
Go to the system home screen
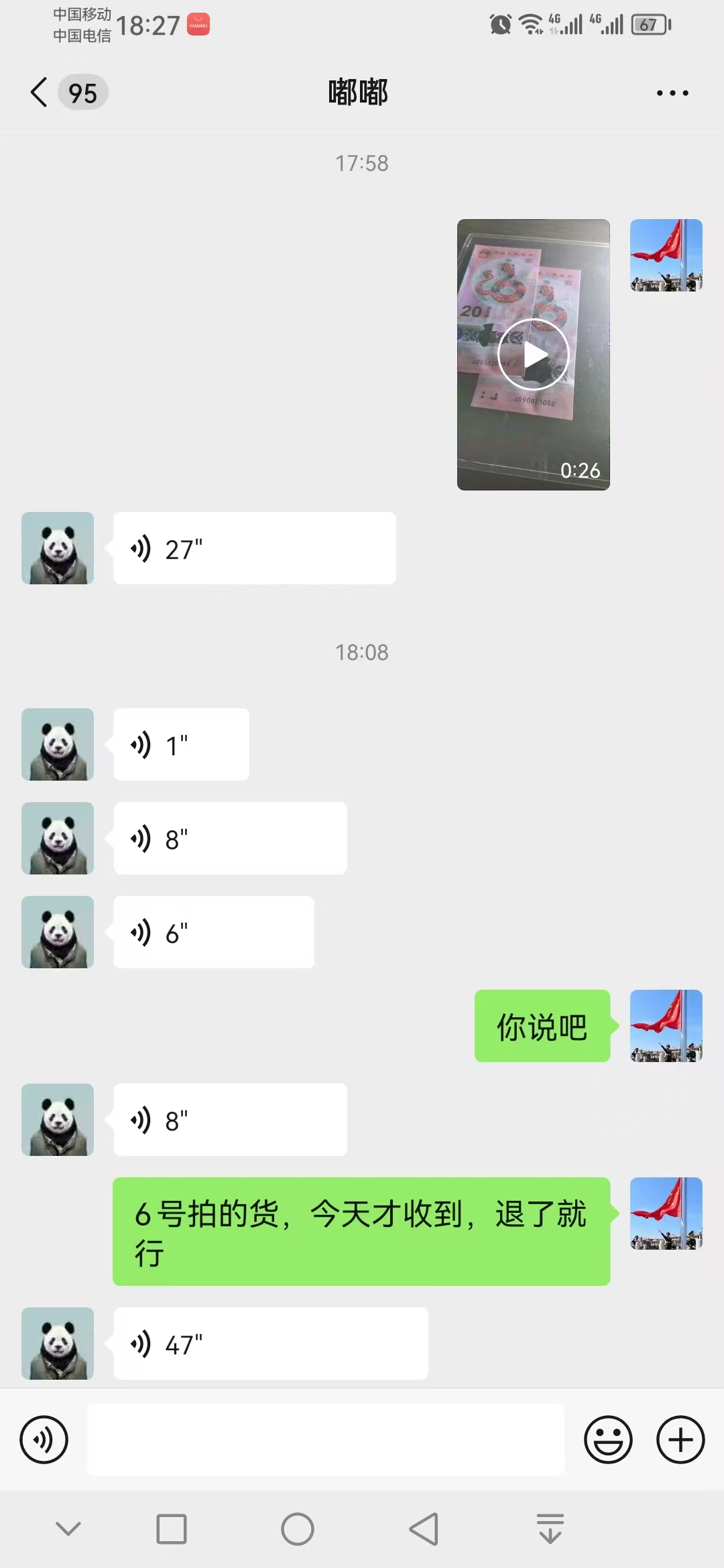pyautogui.click(x=298, y=1529)
